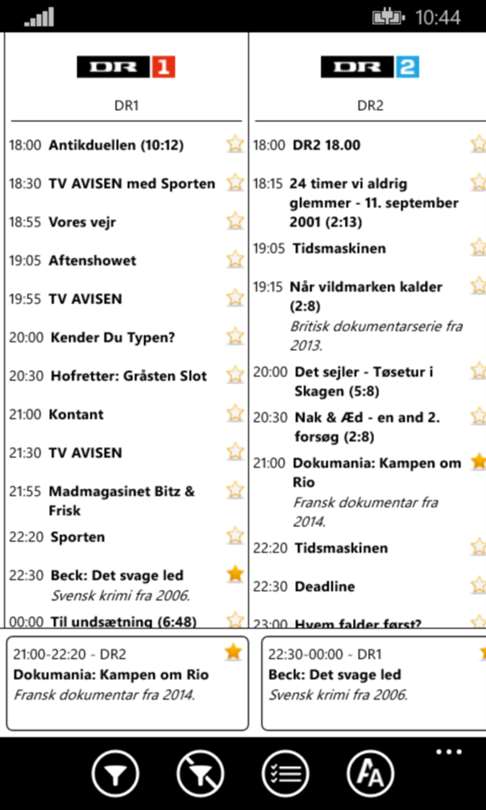Star the Kontant program at 21:00
The height and width of the screenshot is (810, 486).
[234, 413]
